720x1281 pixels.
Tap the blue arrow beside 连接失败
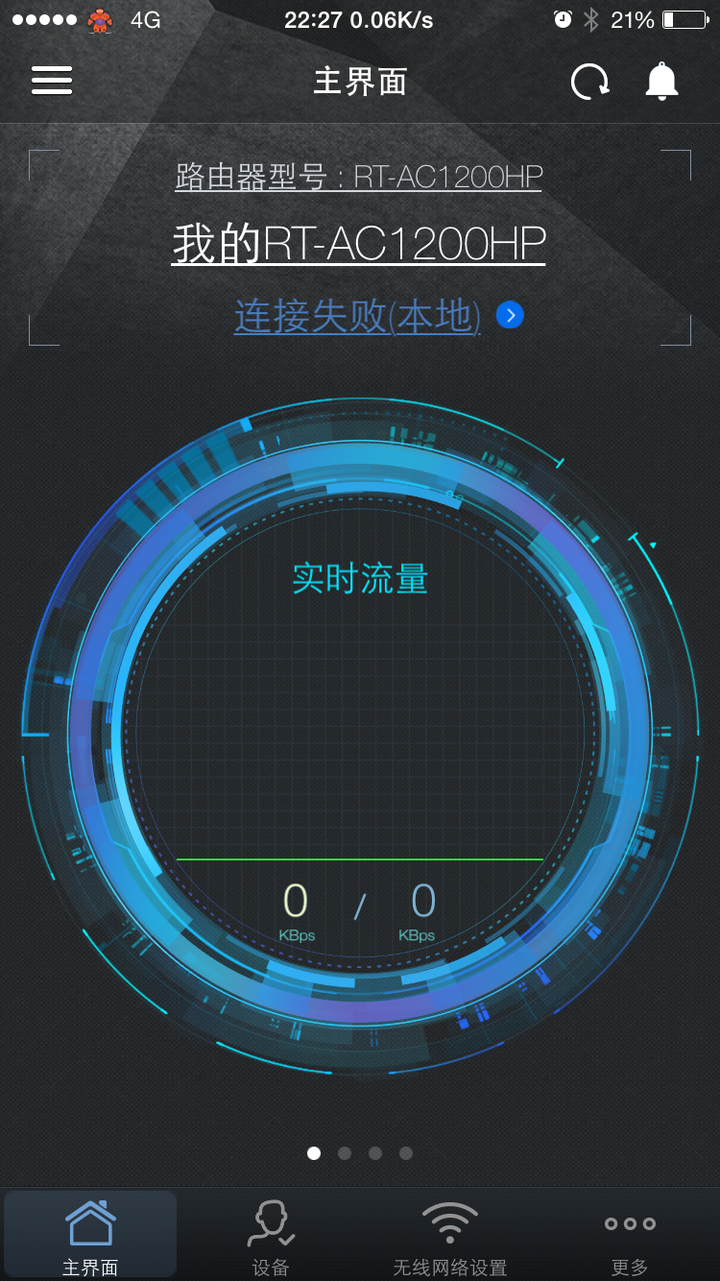point(510,316)
